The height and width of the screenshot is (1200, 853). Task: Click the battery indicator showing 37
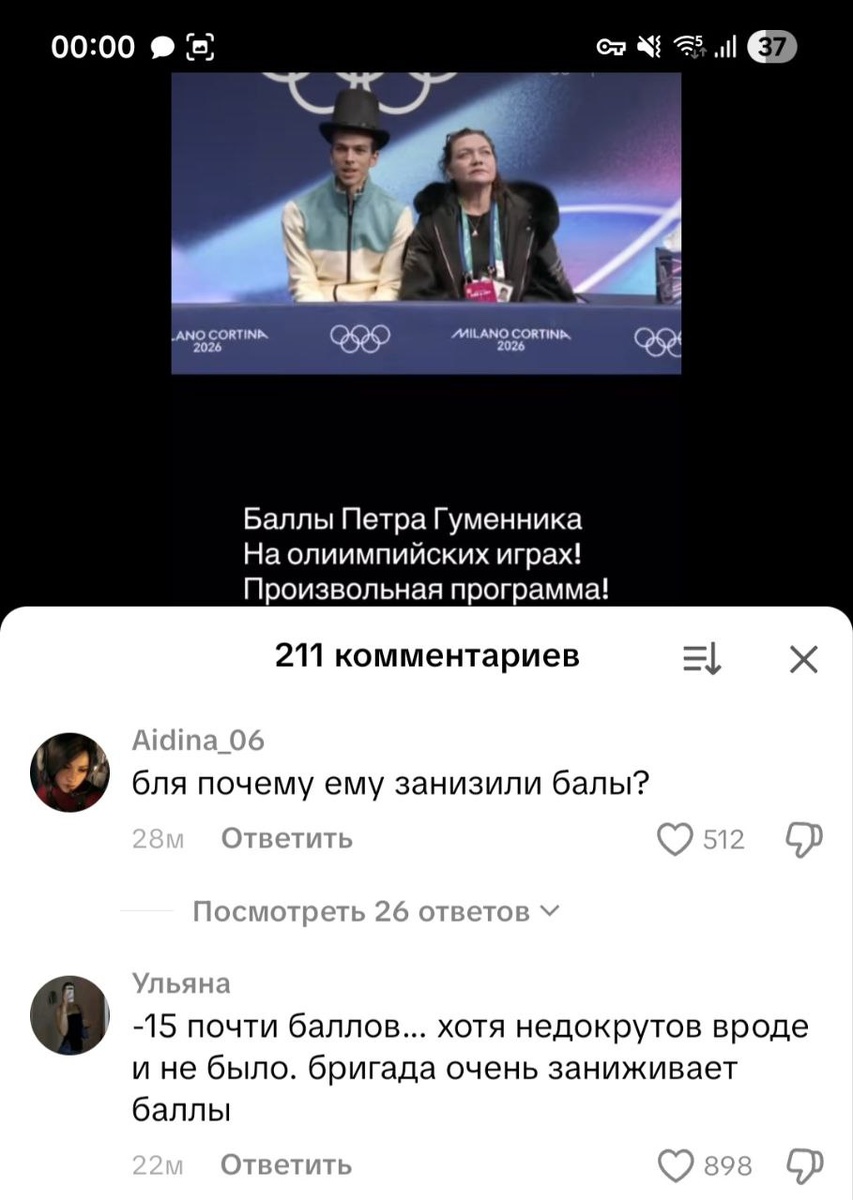click(x=771, y=46)
